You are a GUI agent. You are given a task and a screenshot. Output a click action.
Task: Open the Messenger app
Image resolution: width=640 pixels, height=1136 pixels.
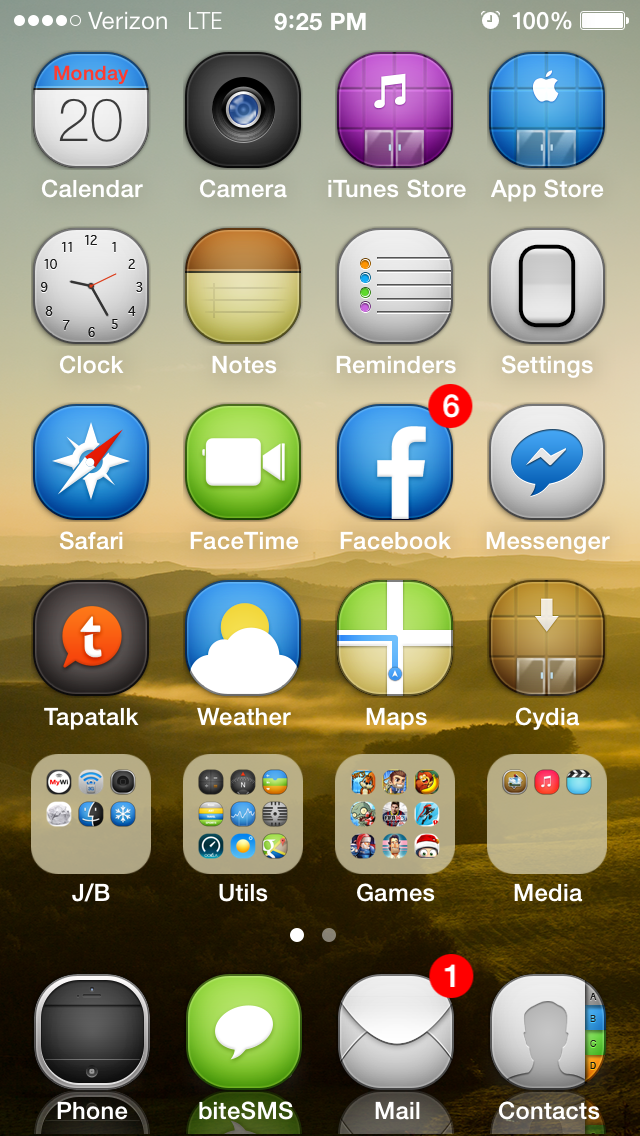pos(547,462)
